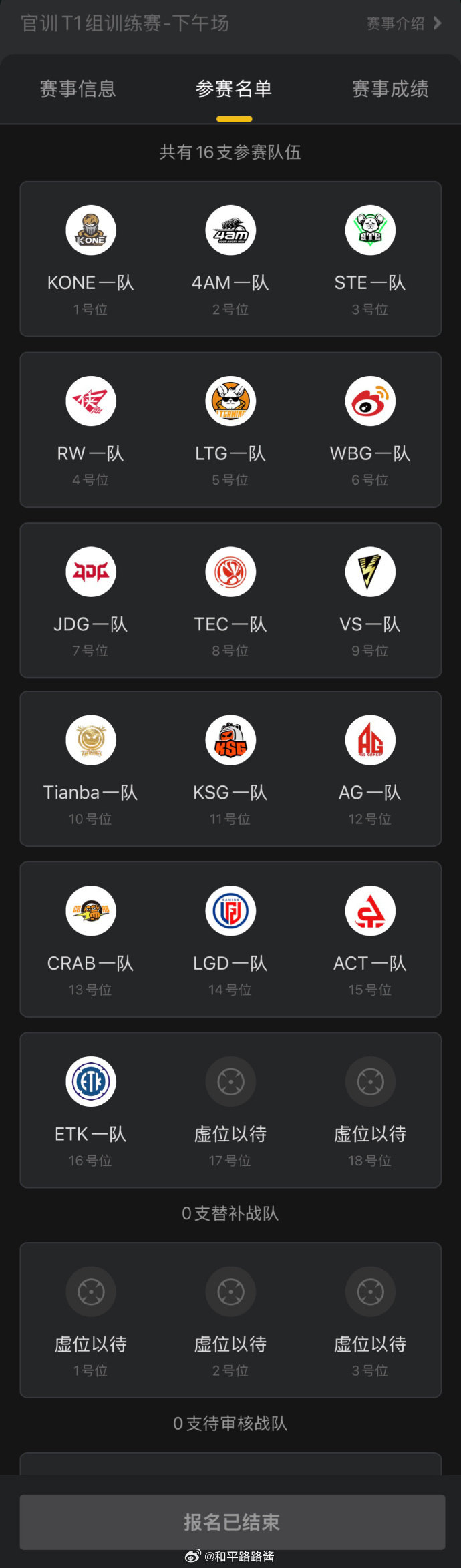Screen dimensions: 461x1568
Task: View the AG一队 team
Action: [x=370, y=741]
